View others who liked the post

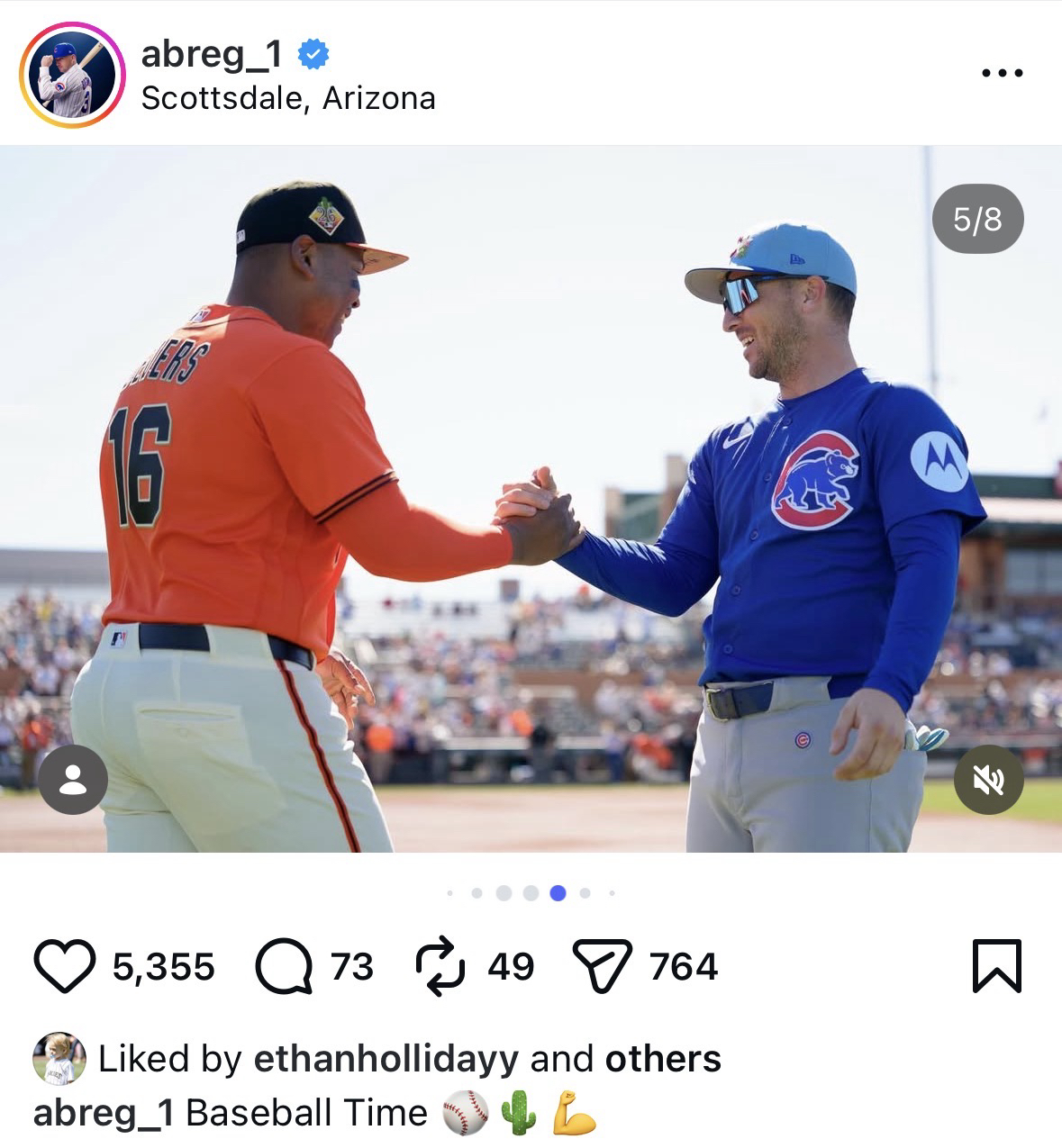pos(663,1059)
